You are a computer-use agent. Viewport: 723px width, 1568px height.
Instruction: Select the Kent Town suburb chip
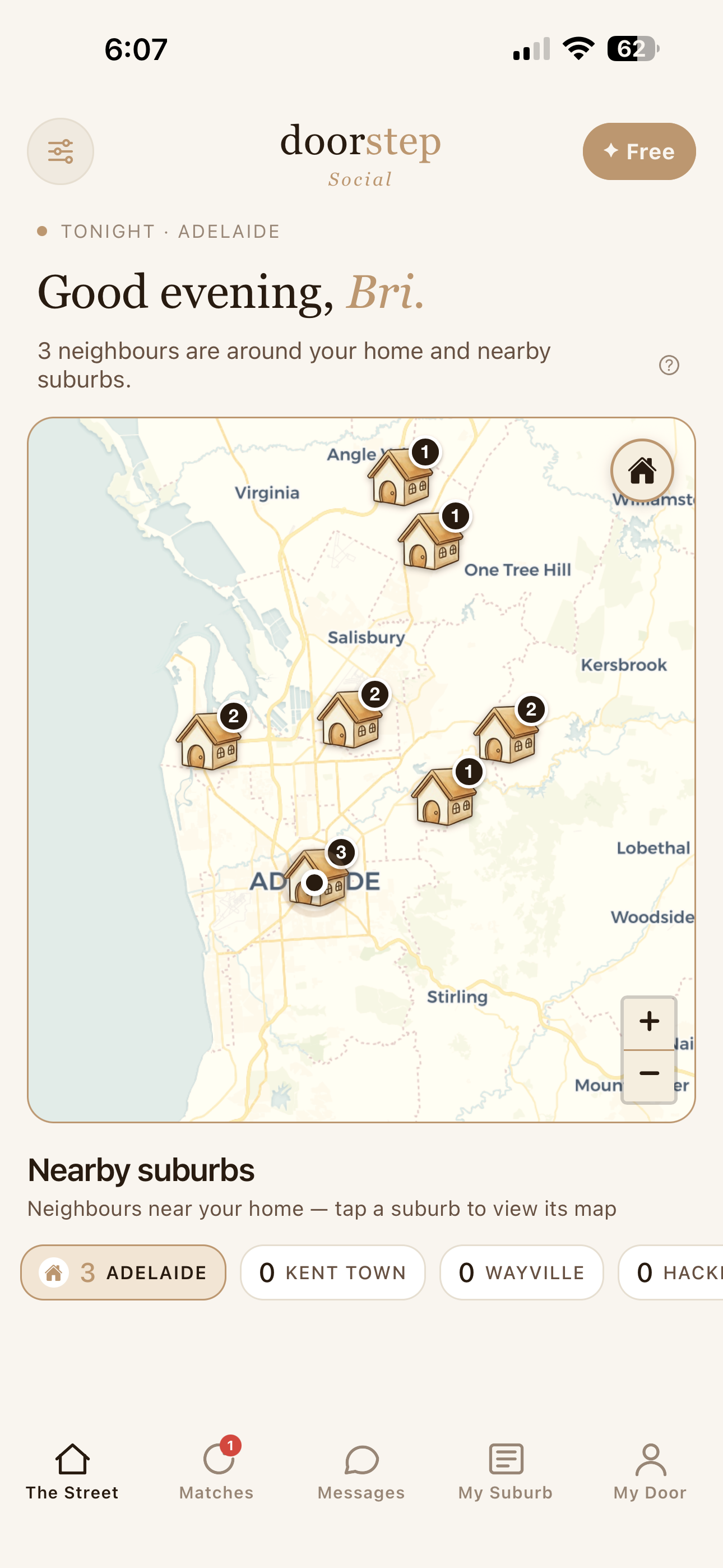(x=332, y=1272)
